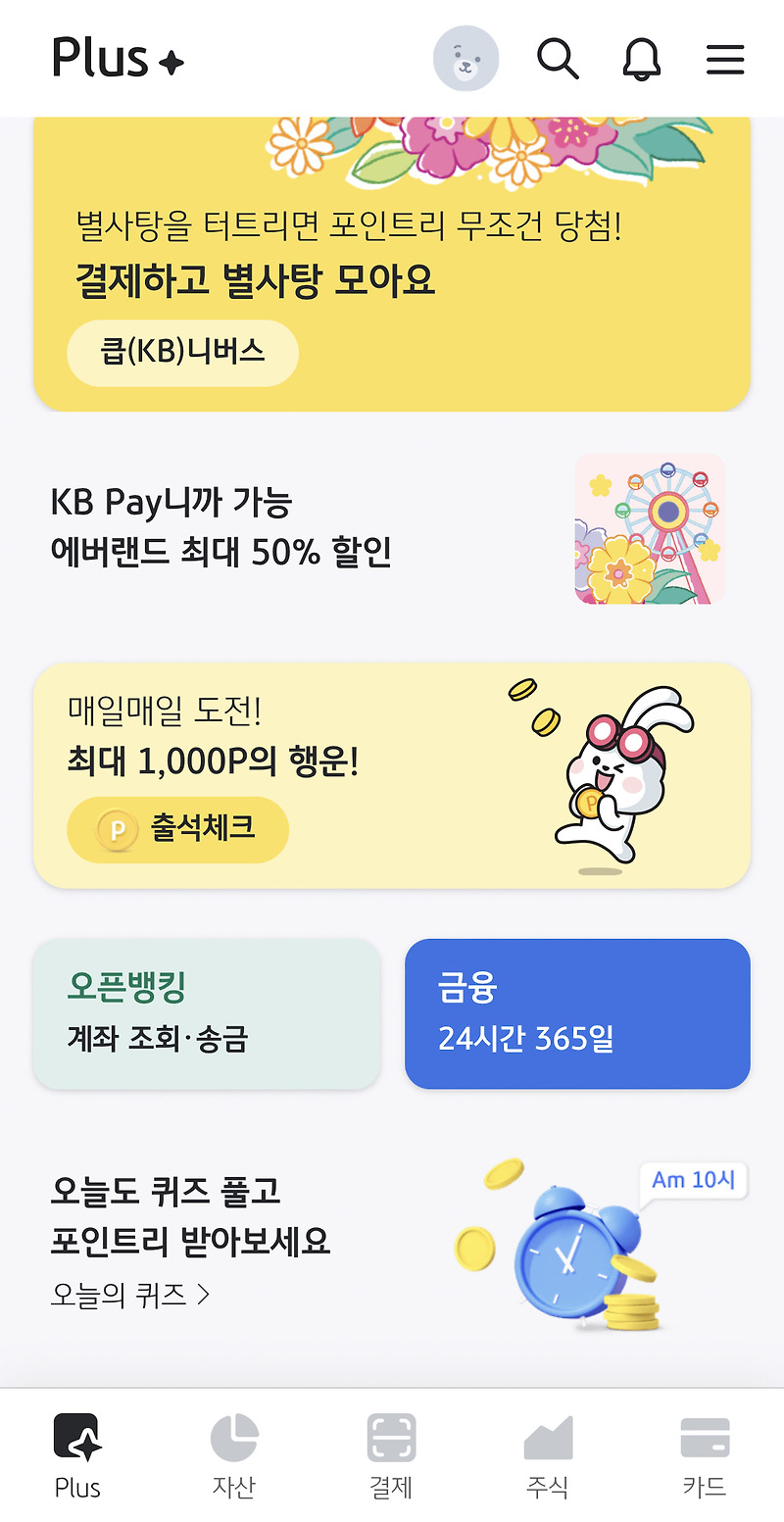The width and height of the screenshot is (784, 1522).
Task: Open the hamburger menu at top right
Action: coord(725,59)
